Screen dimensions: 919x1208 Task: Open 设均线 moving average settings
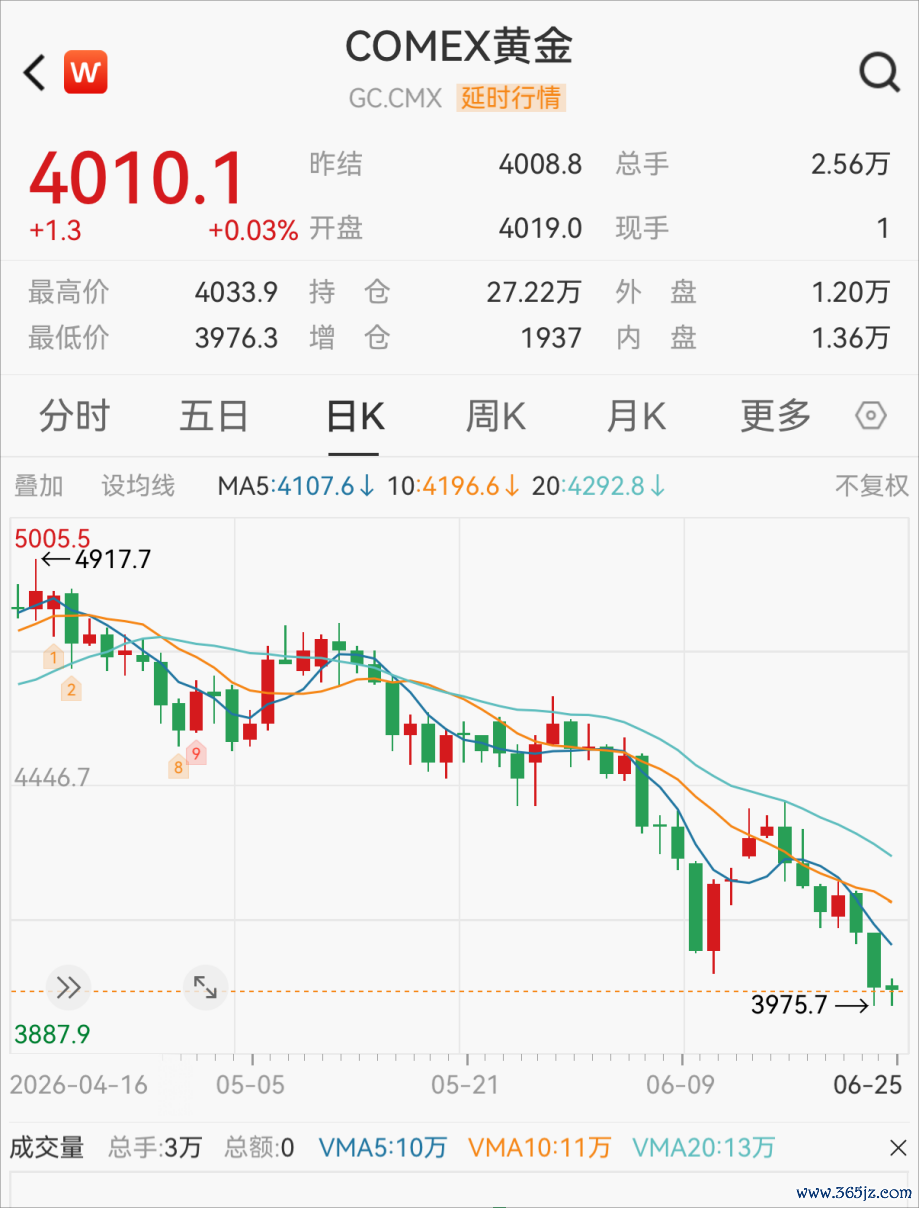click(x=138, y=486)
